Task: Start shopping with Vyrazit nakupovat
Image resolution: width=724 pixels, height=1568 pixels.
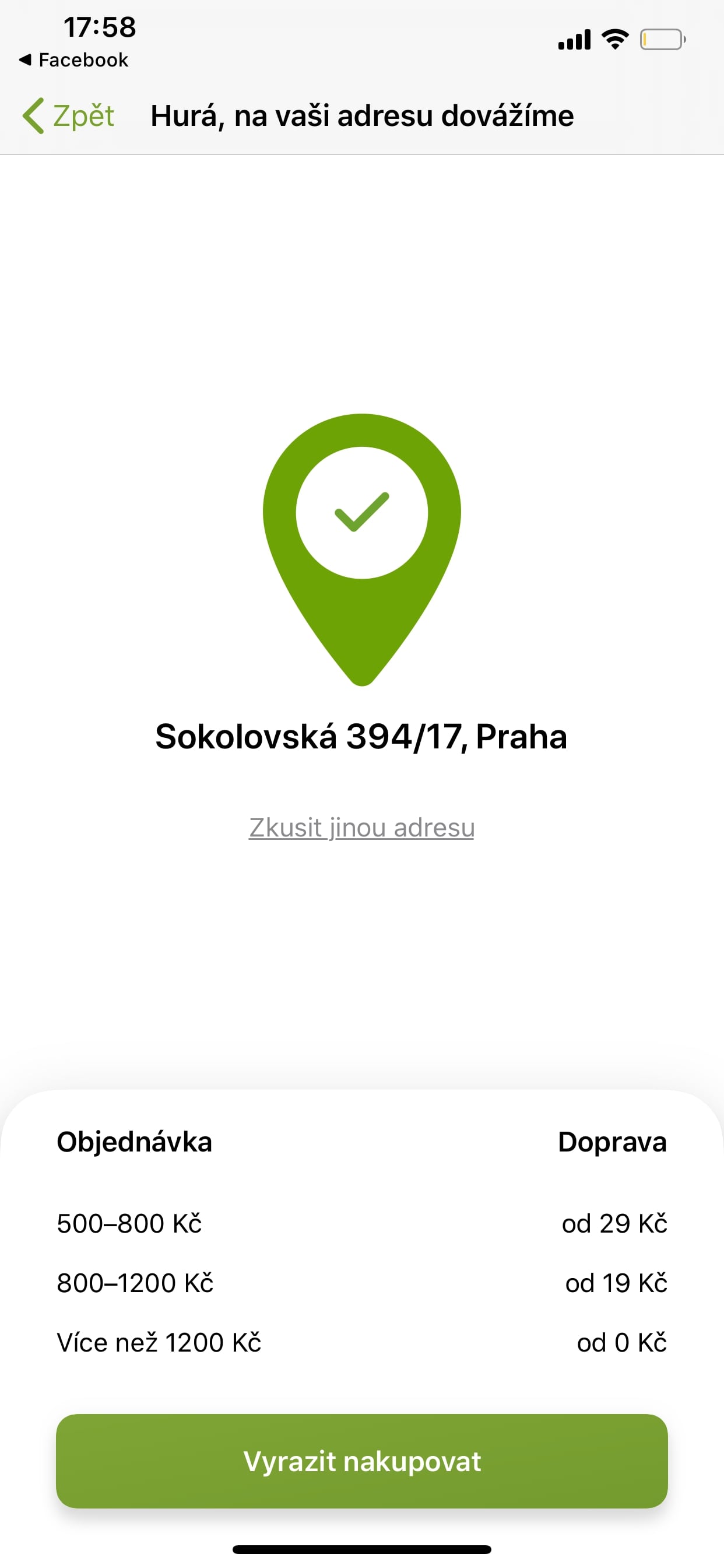Action: pyautogui.click(x=362, y=1461)
